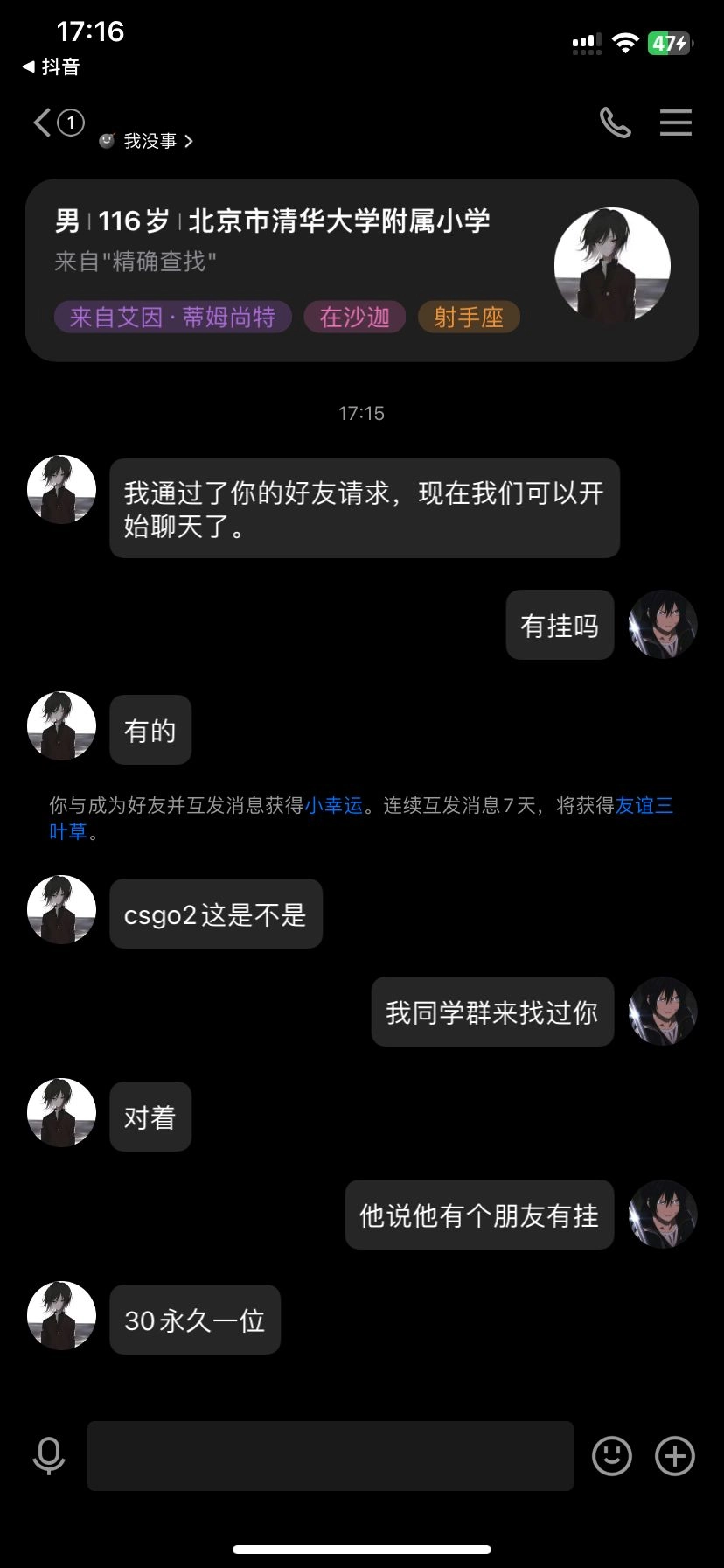Go back to the message list
The image size is (724, 1568).
point(44,122)
